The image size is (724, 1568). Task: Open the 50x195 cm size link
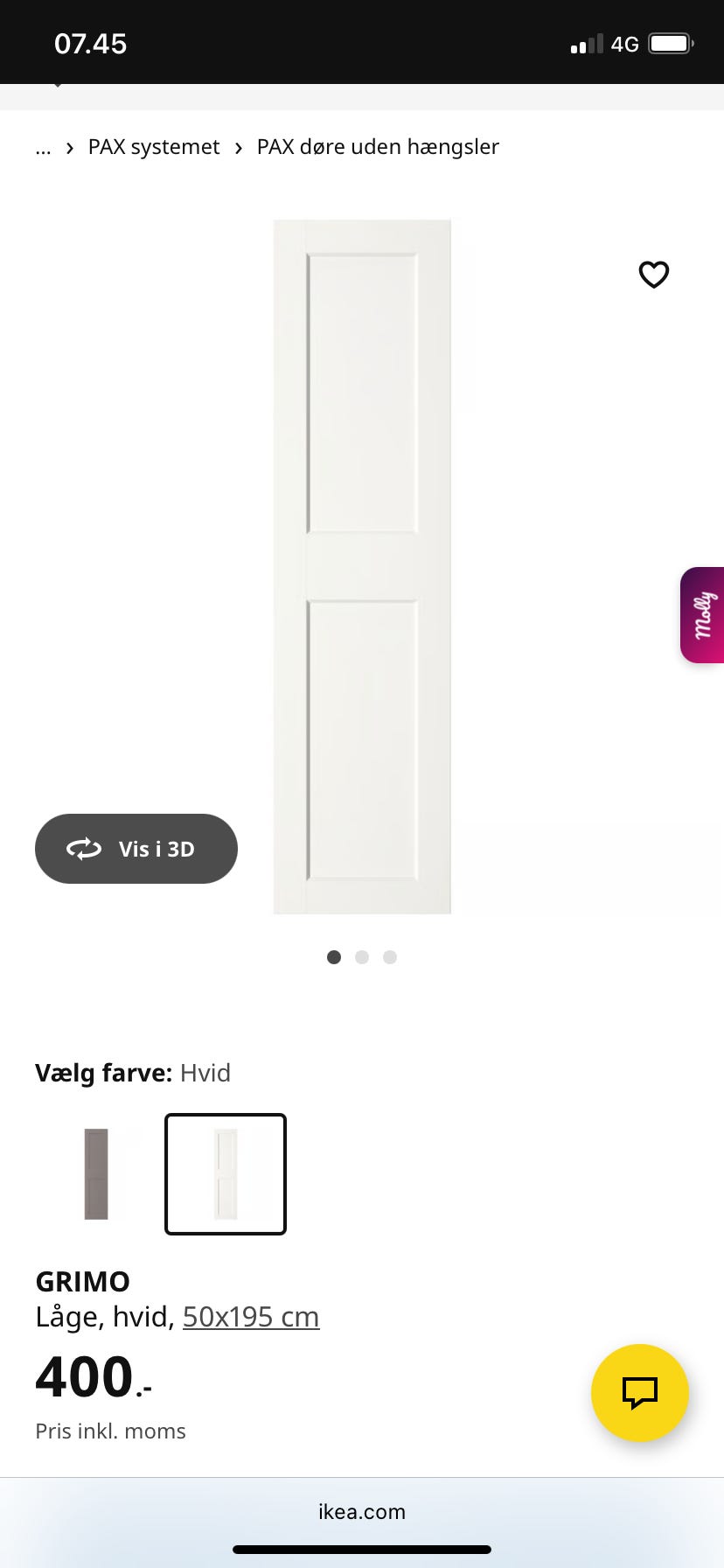point(251,1316)
